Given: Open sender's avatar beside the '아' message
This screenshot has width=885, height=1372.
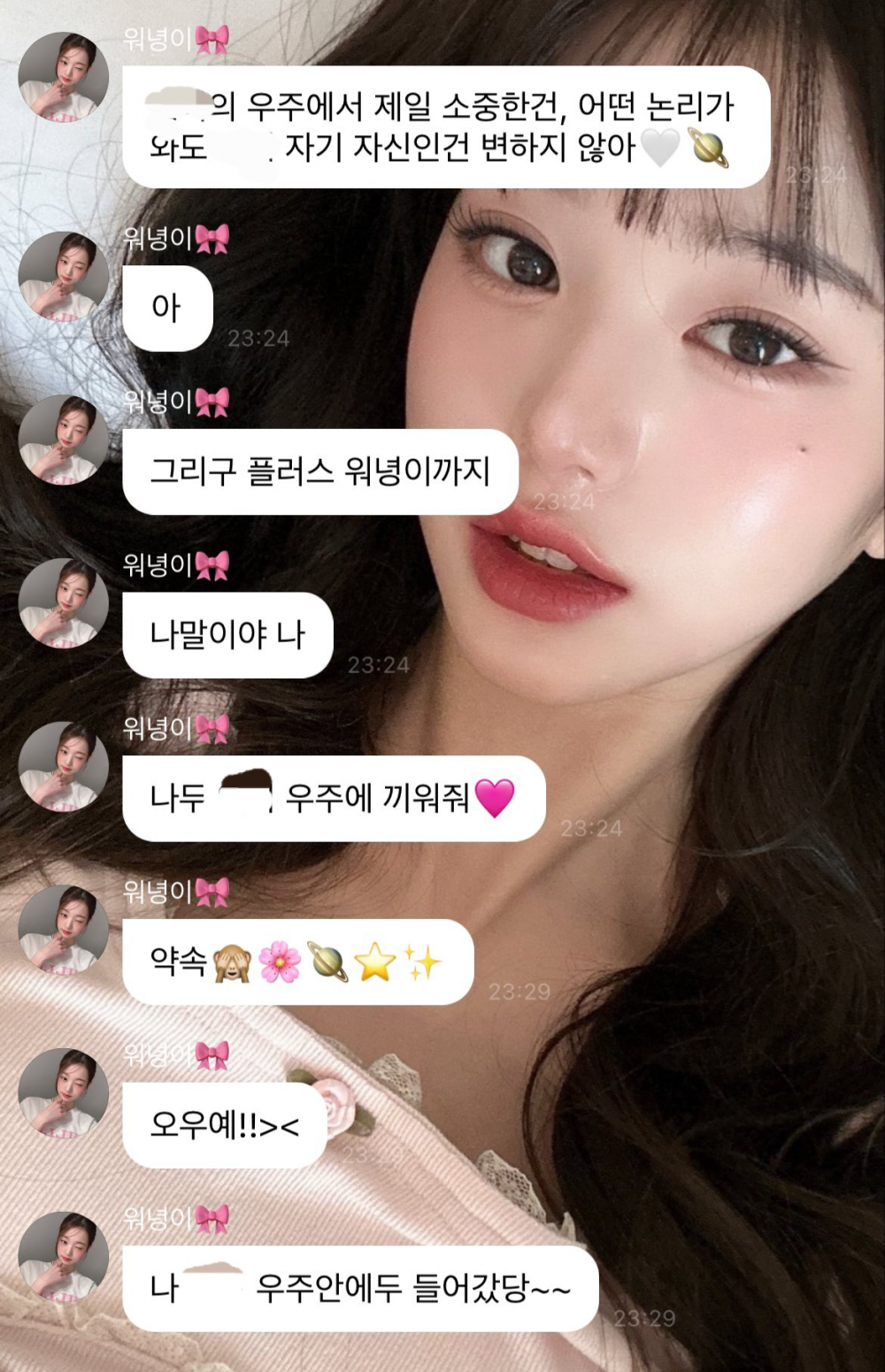Looking at the screenshot, I should coord(63,276).
